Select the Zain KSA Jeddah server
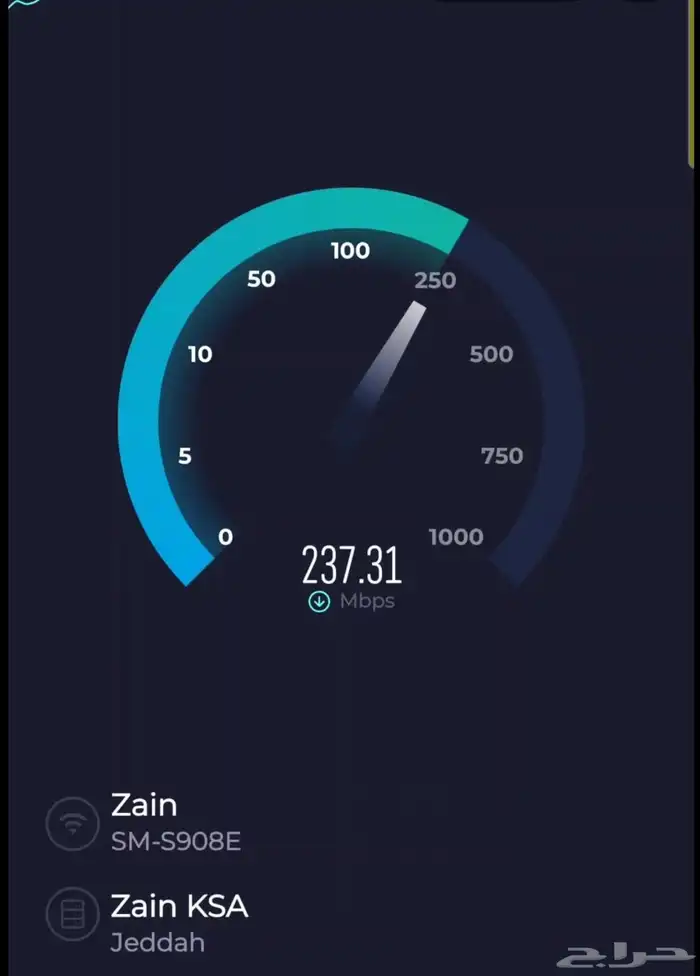Screen dimensions: 700x976 pyautogui.click(x=148, y=923)
